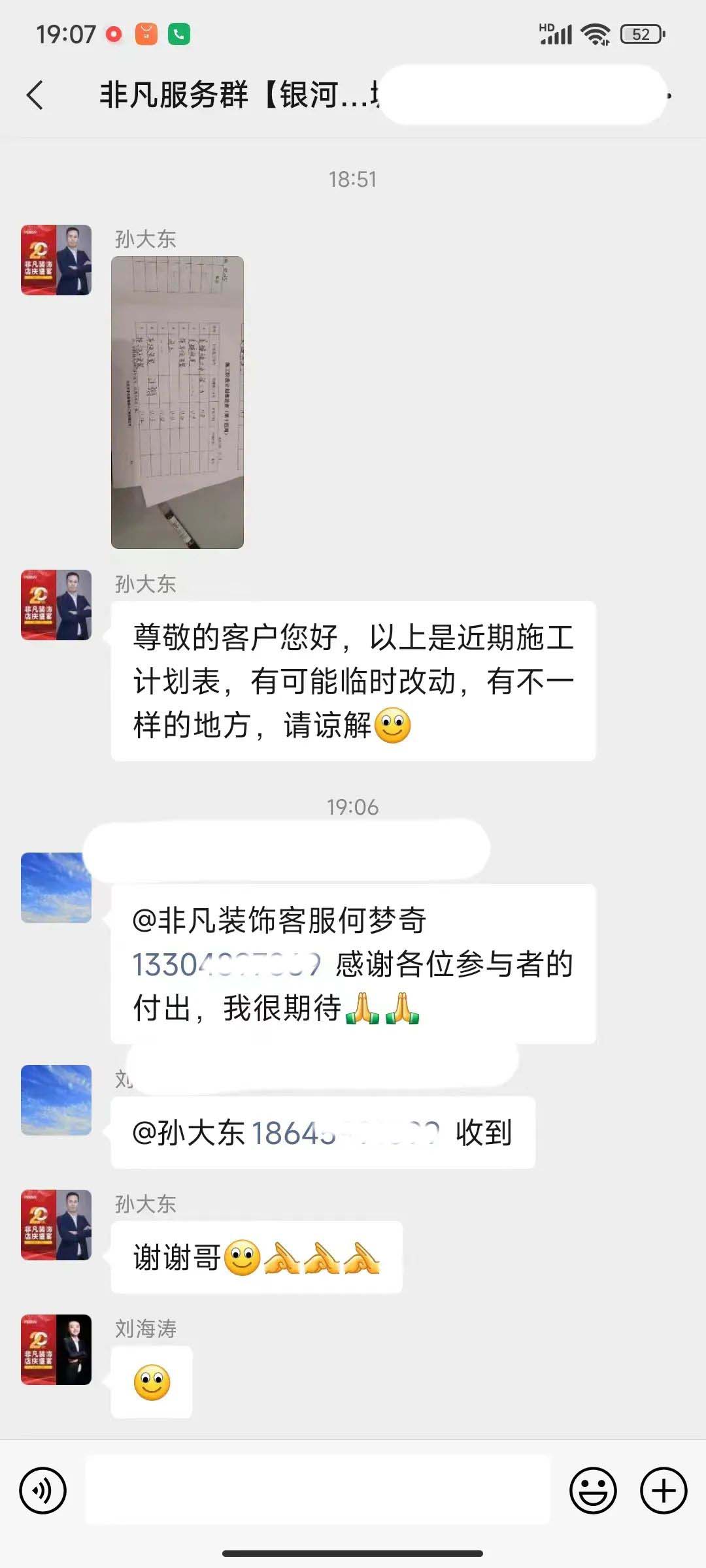Viewport: 706px width, 1568px height.
Task: Open the plus attachments menu
Action: click(x=663, y=1490)
